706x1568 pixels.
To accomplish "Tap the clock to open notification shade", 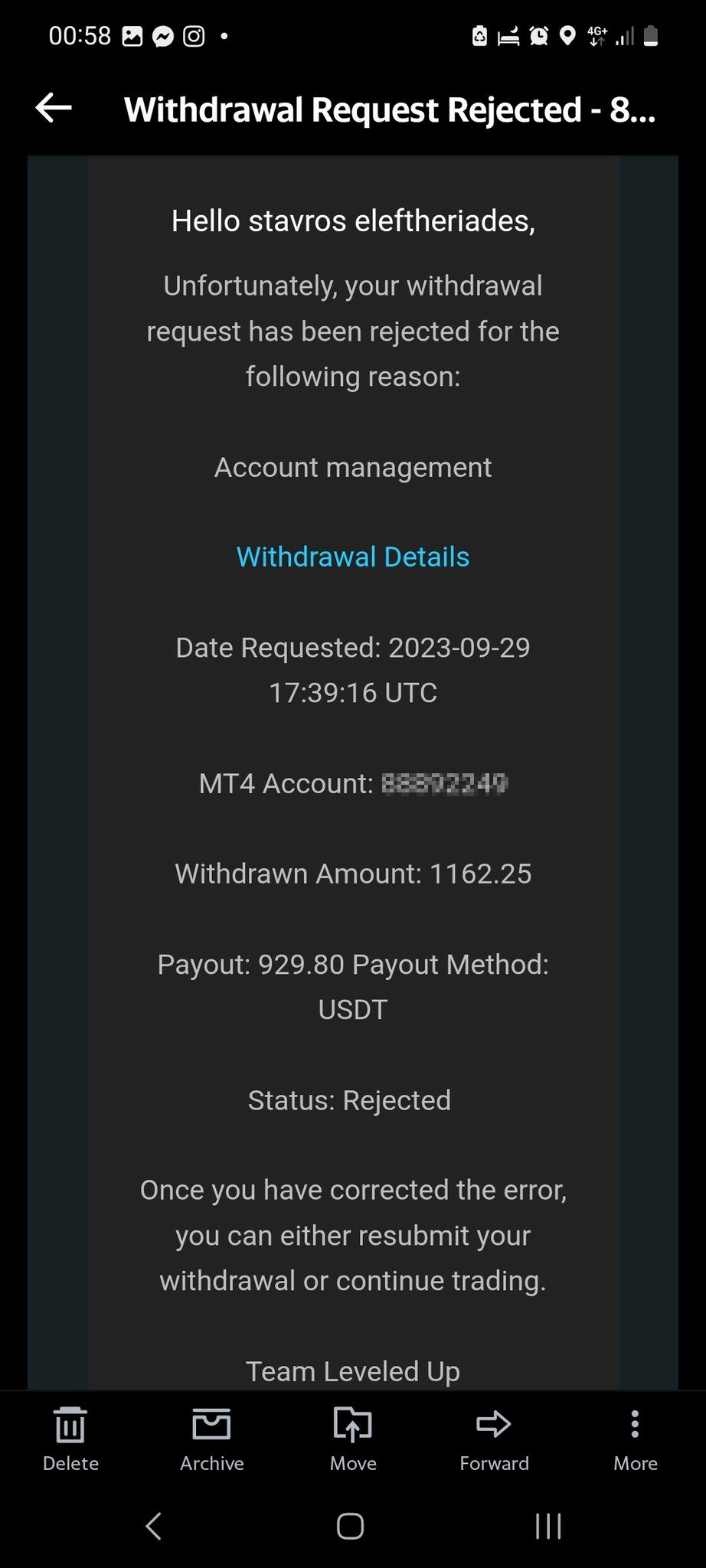I will pyautogui.click(x=81, y=34).
